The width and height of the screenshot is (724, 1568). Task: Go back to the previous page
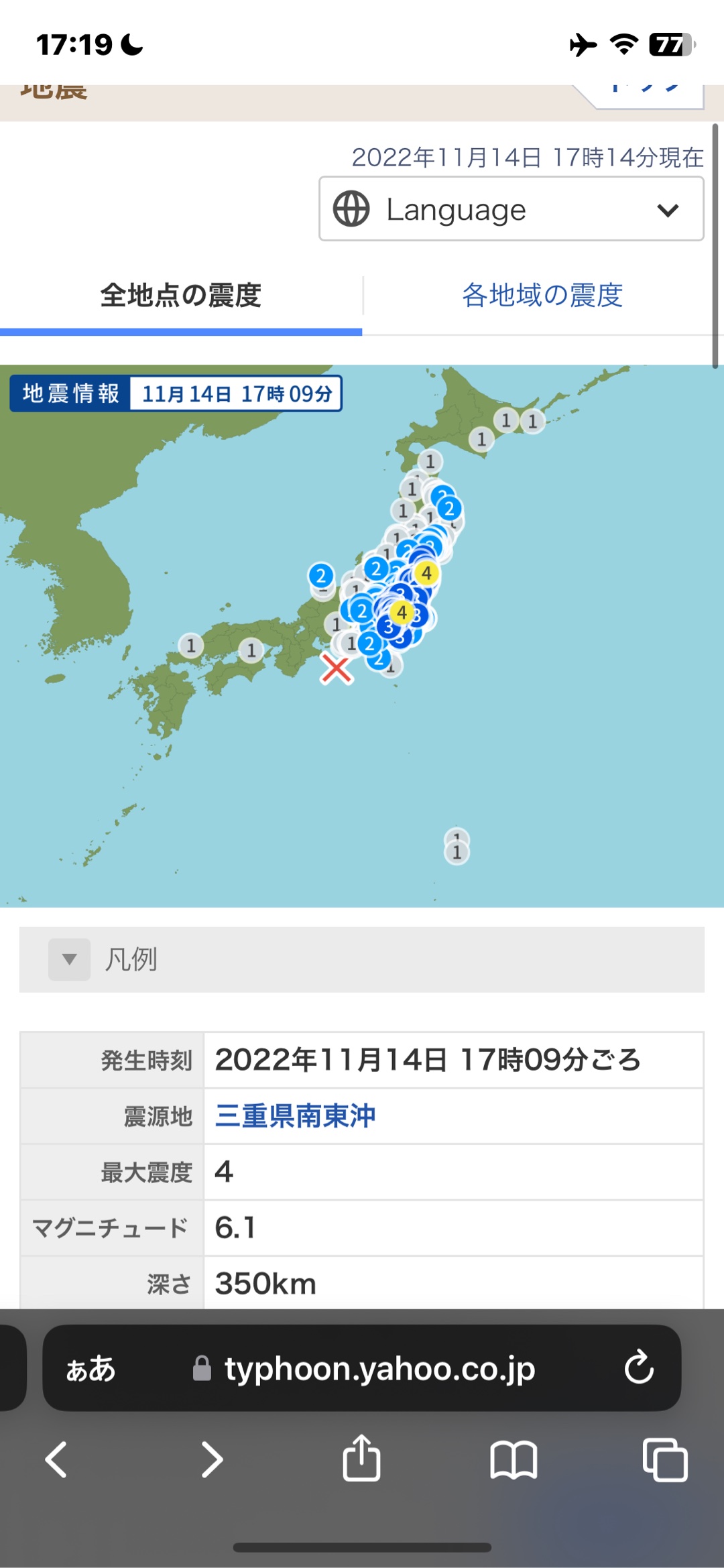click(56, 1459)
